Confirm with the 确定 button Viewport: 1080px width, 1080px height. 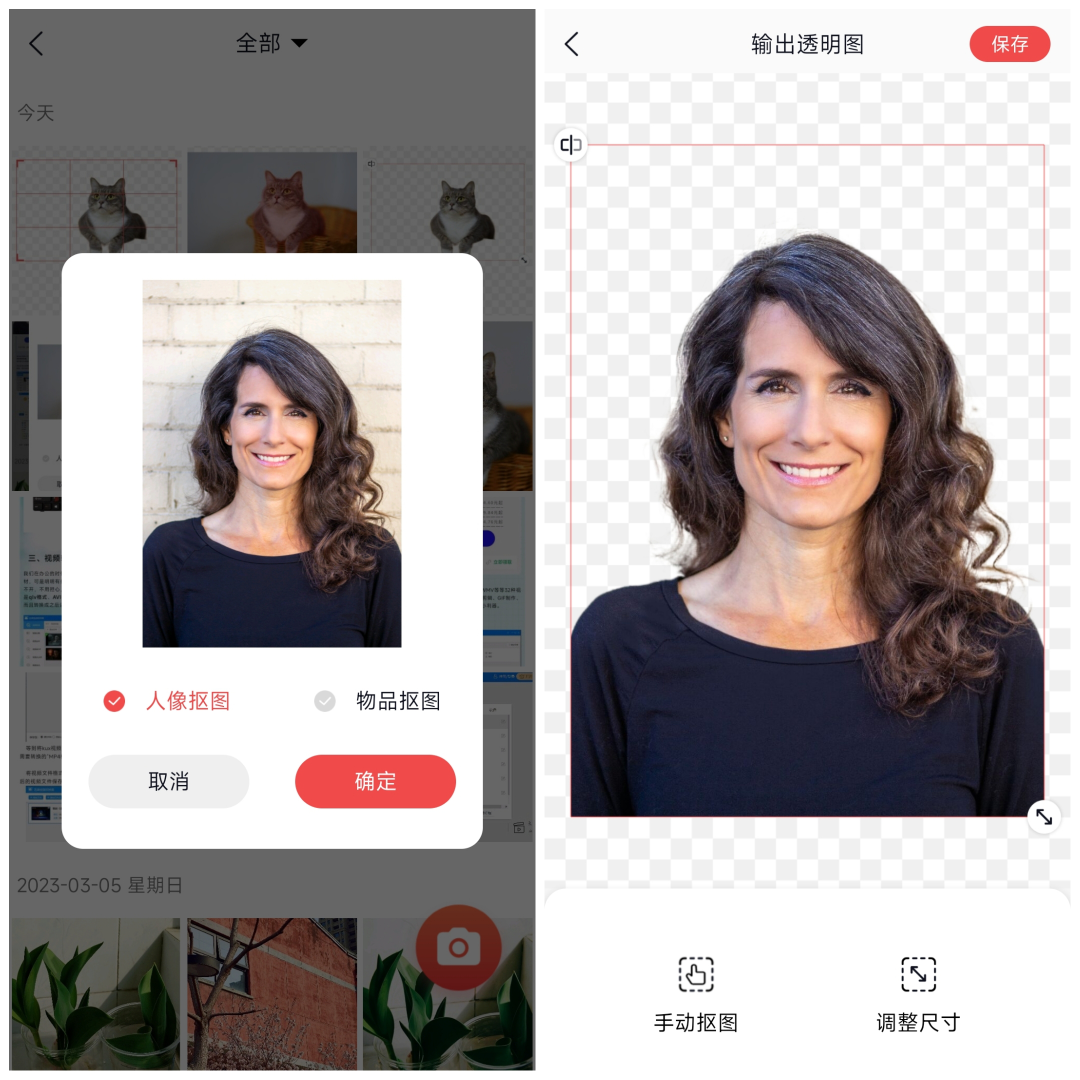coord(375,782)
